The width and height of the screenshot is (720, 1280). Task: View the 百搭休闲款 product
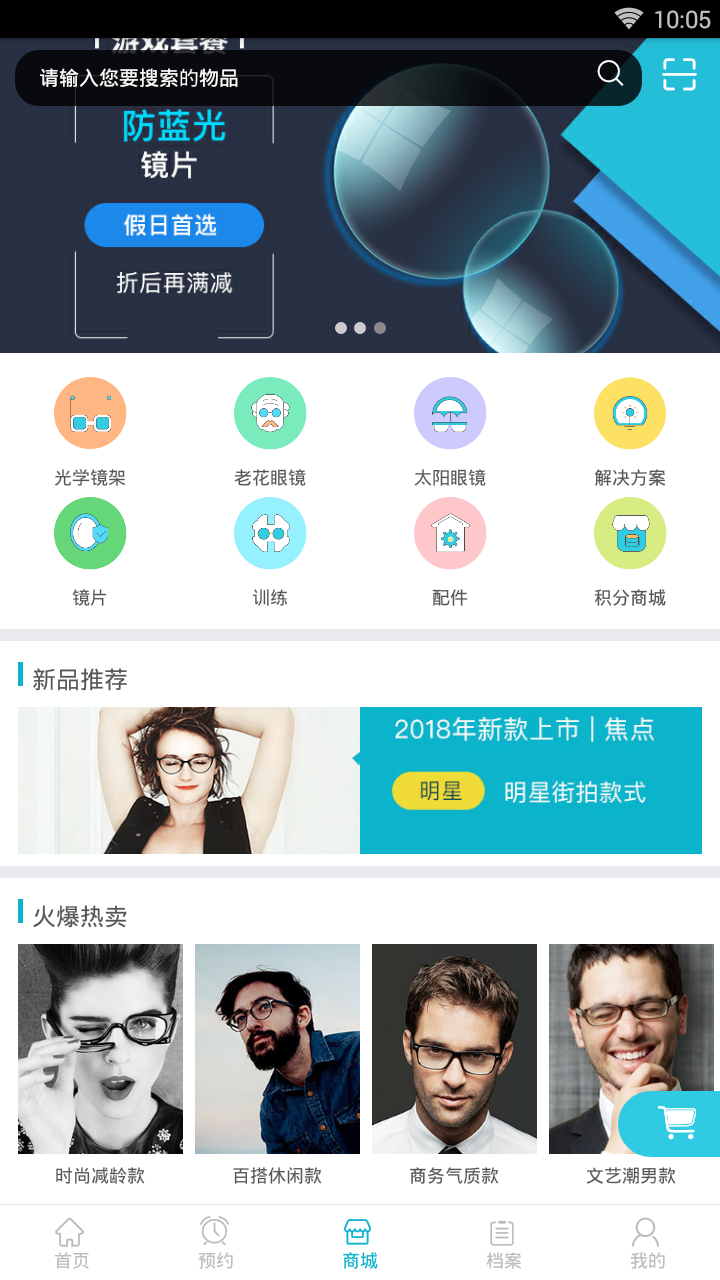coord(277,1065)
